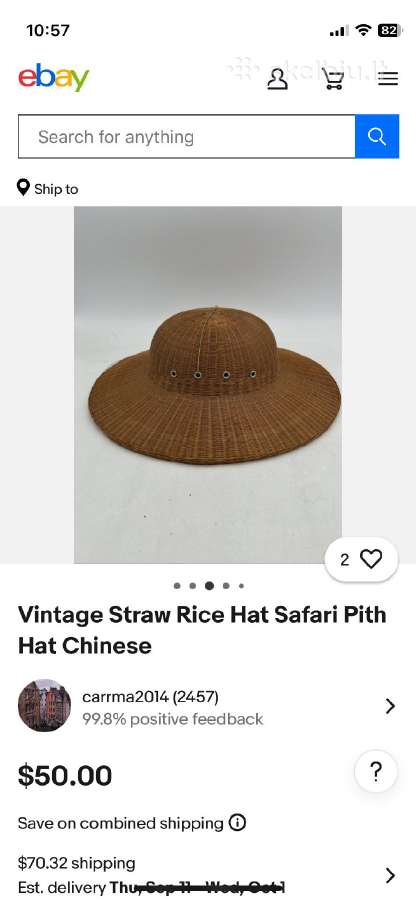
Task: Expand the $70.32 shipping details
Action: point(208,874)
